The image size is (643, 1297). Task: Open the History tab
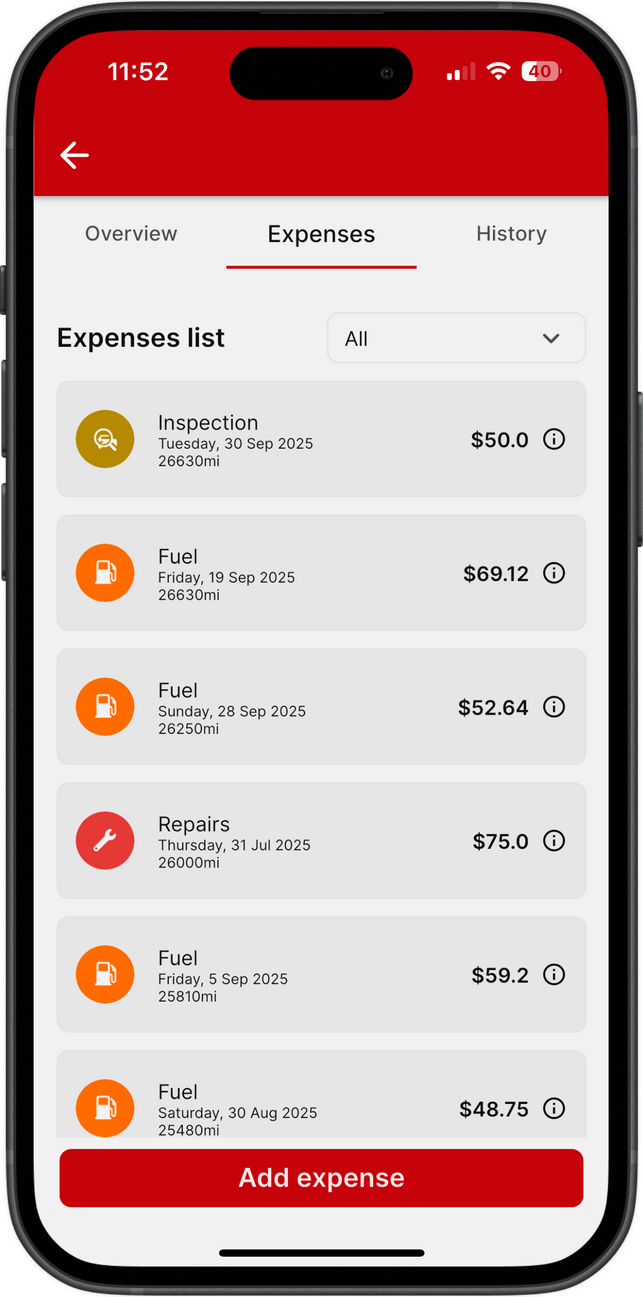[x=511, y=234]
